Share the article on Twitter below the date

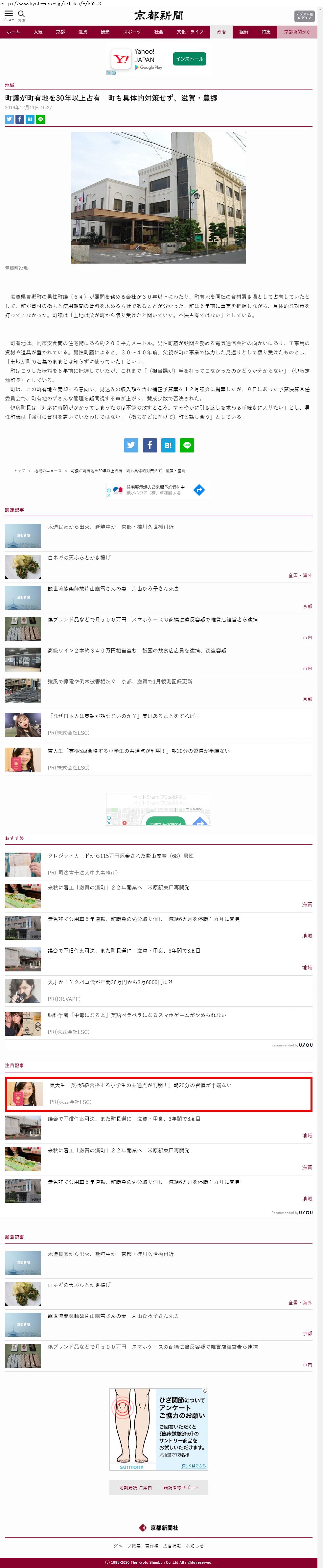pos(9,119)
